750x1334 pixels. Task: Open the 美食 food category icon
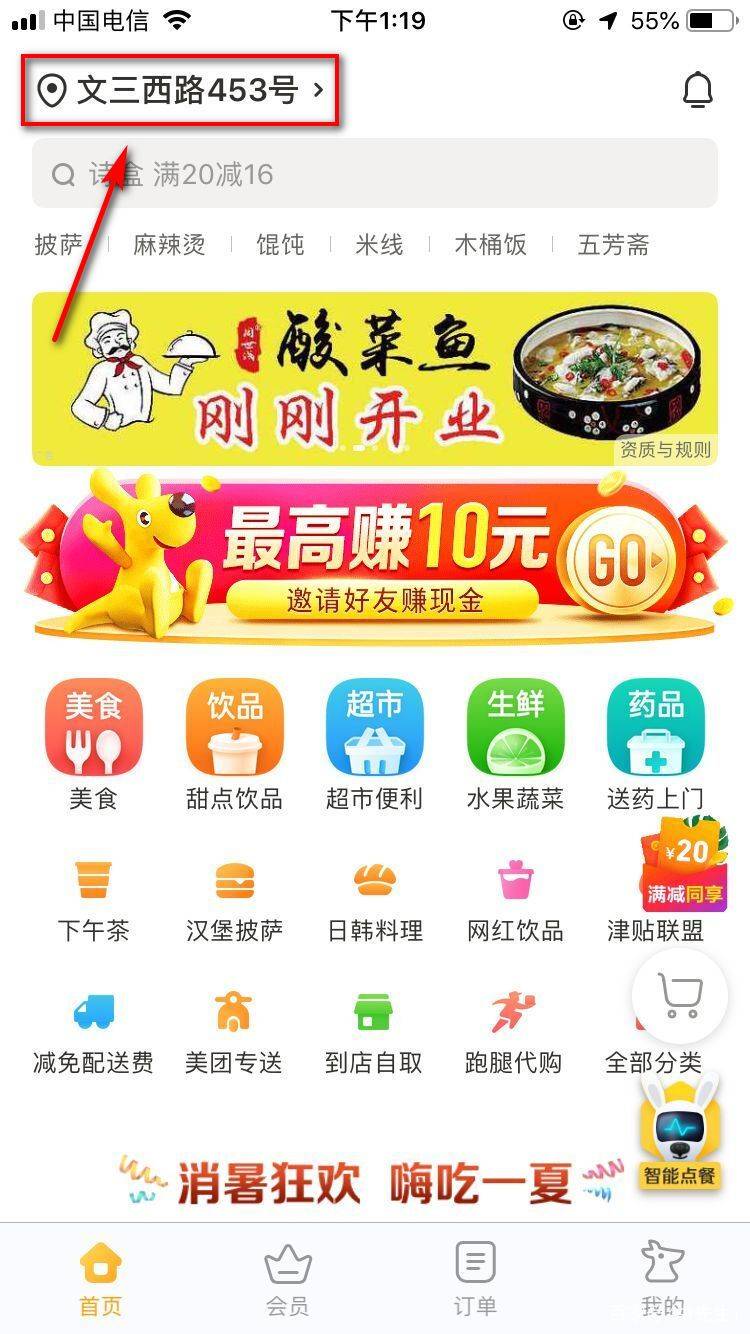click(93, 740)
